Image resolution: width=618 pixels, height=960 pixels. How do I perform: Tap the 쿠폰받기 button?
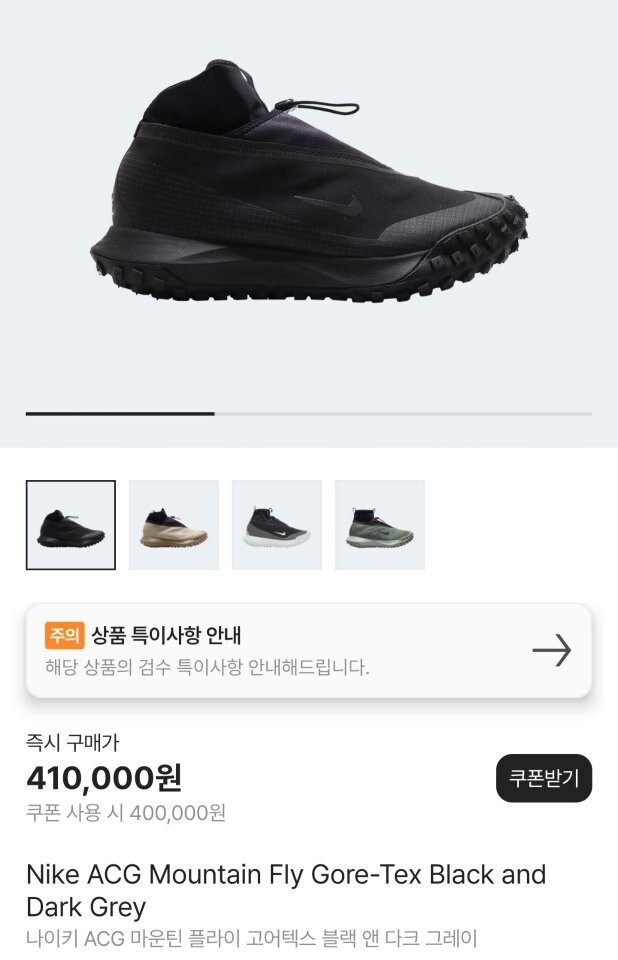point(544,778)
